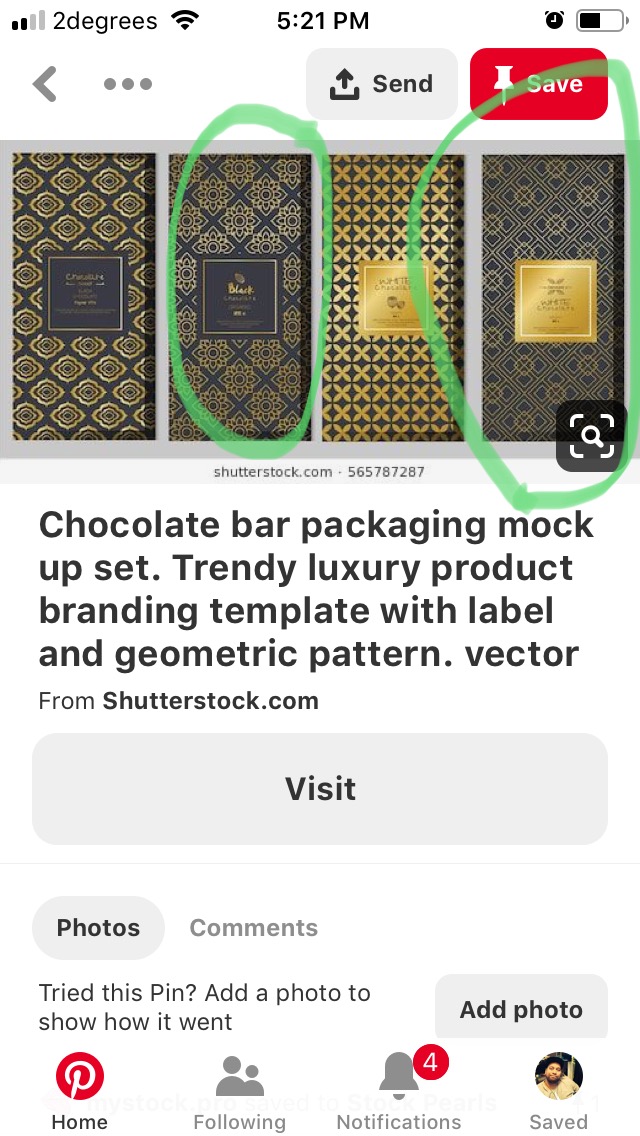Screen dimensions: 640x1136
Task: Open the three-dot overflow menu
Action: click(128, 84)
